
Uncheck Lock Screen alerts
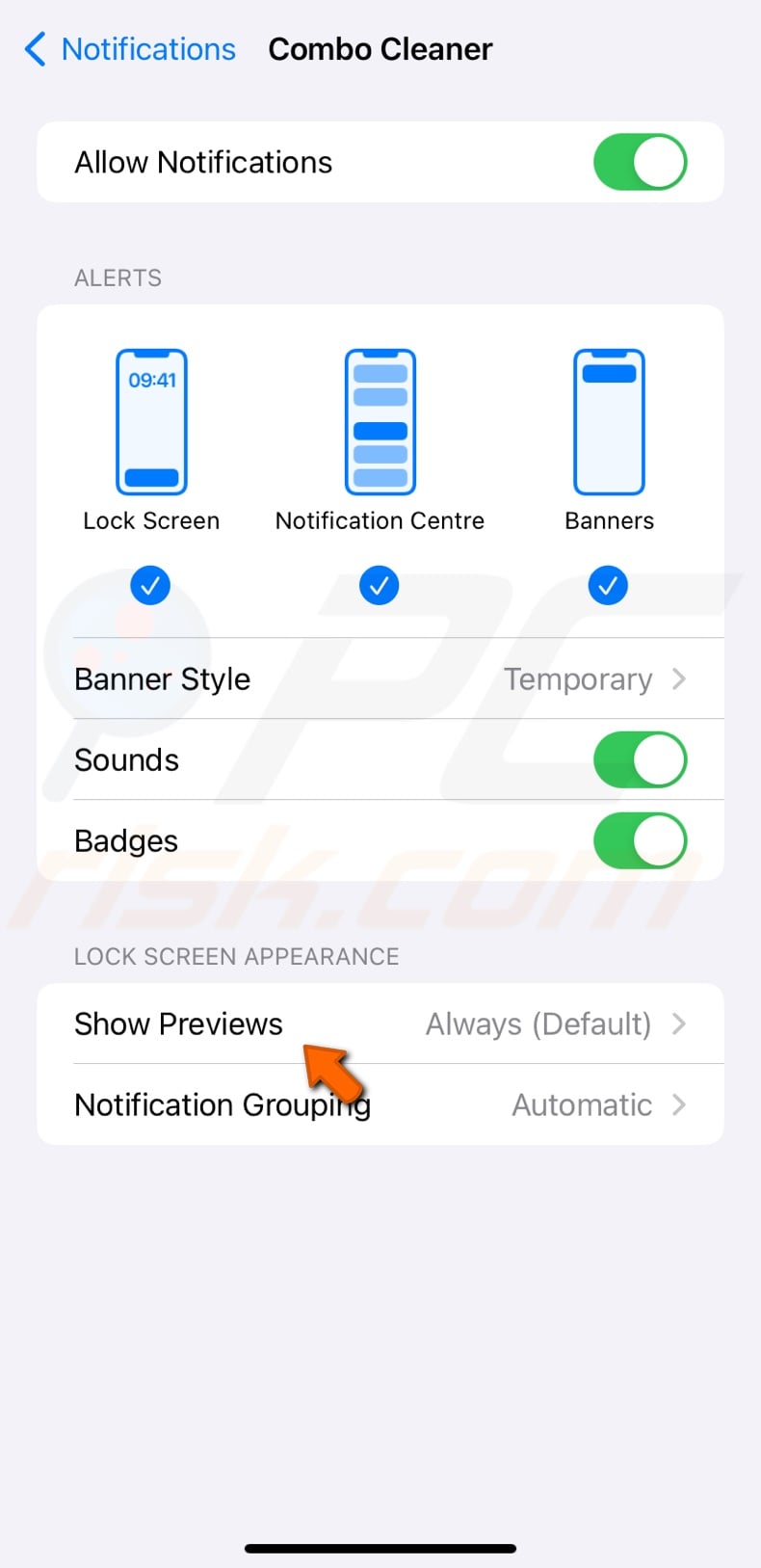[150, 585]
